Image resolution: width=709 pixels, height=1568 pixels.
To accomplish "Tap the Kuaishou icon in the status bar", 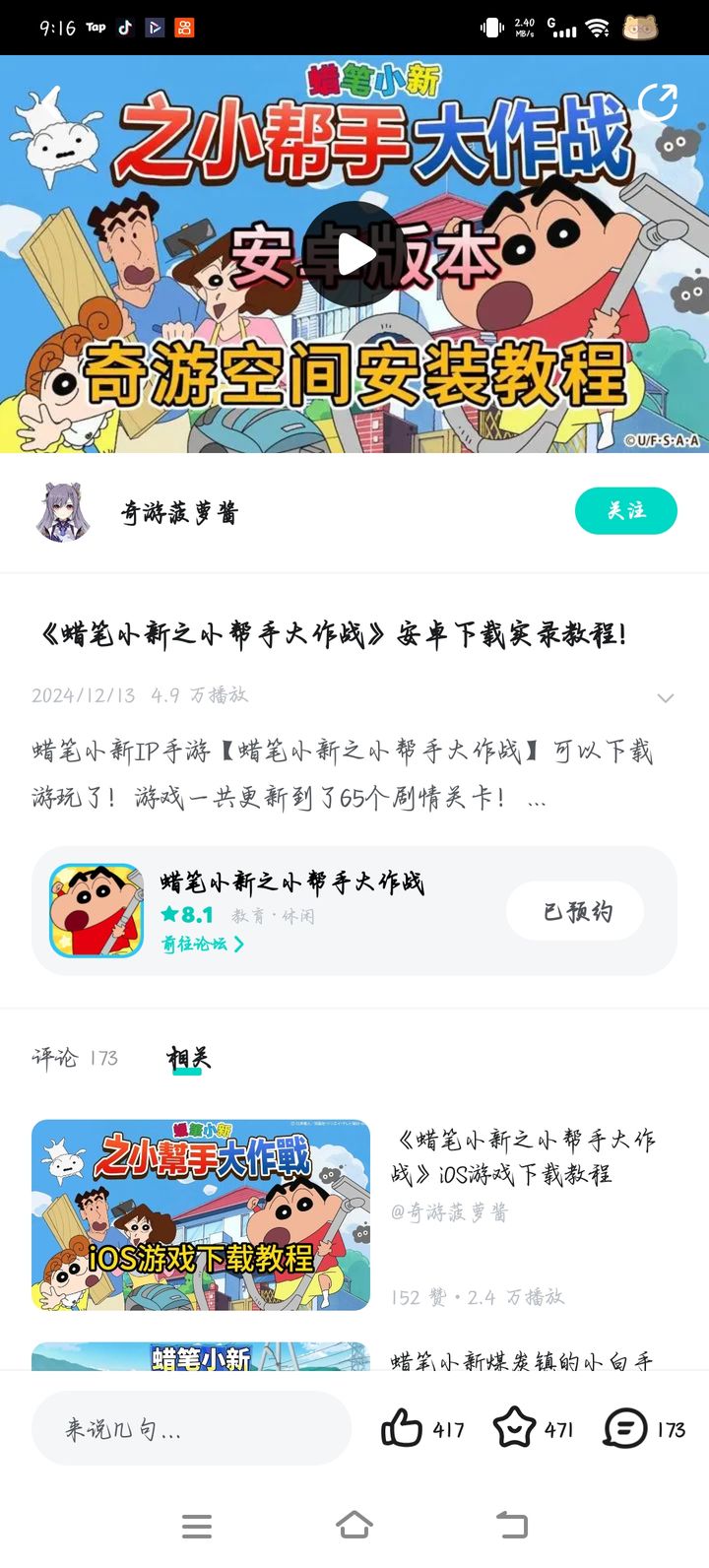I will 183,28.
